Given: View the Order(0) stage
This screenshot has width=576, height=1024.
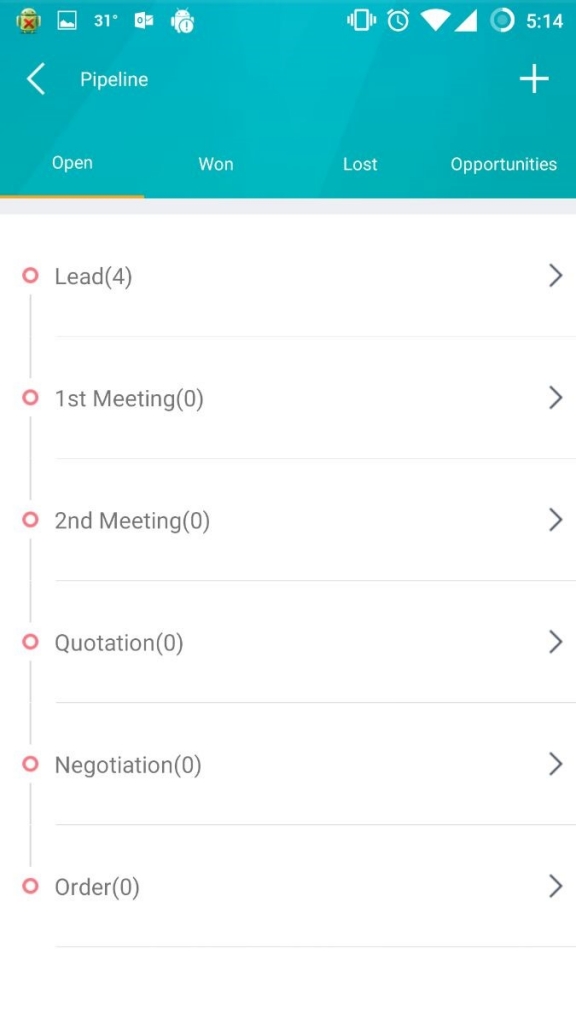Looking at the screenshot, I should [288, 886].
